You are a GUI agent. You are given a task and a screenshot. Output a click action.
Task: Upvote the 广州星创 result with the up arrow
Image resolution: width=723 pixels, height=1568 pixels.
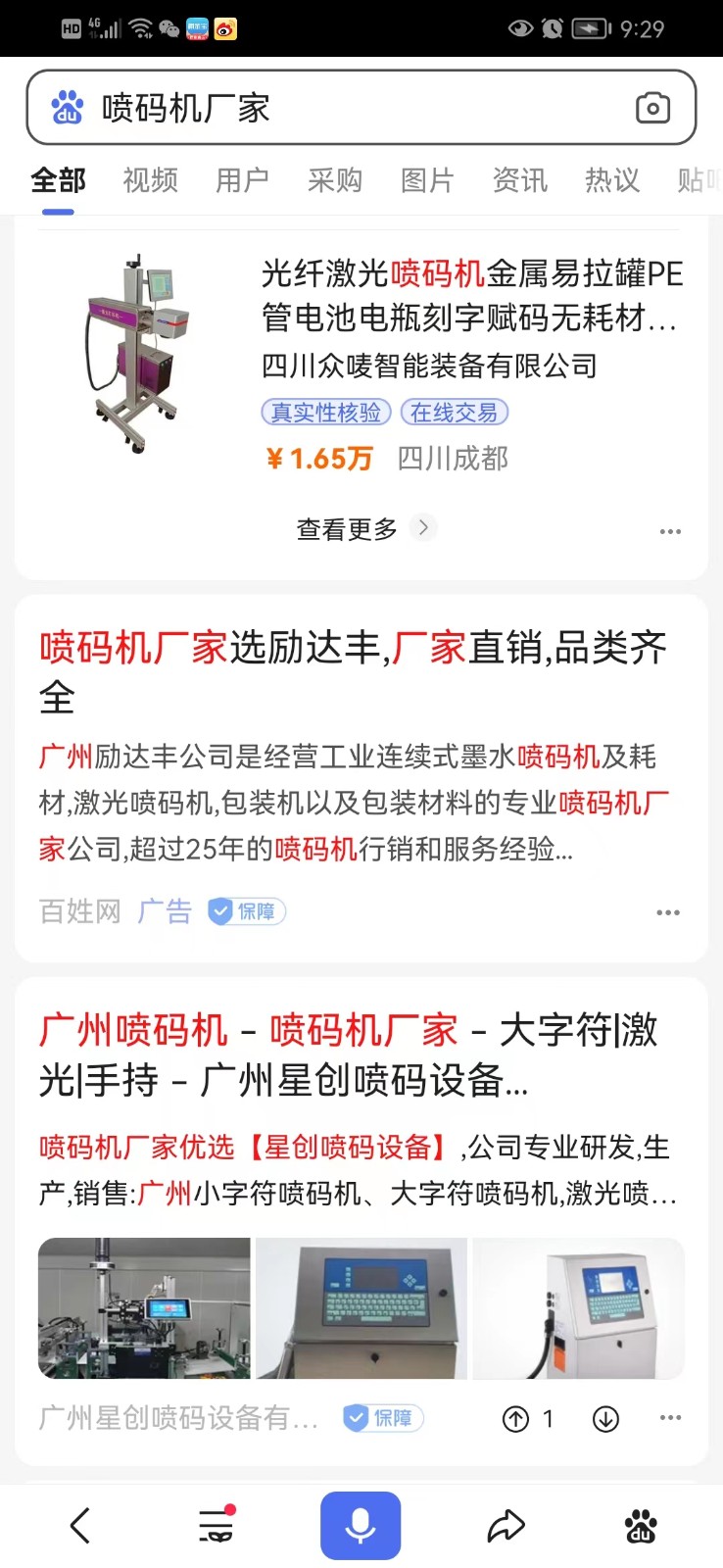coord(516,1418)
